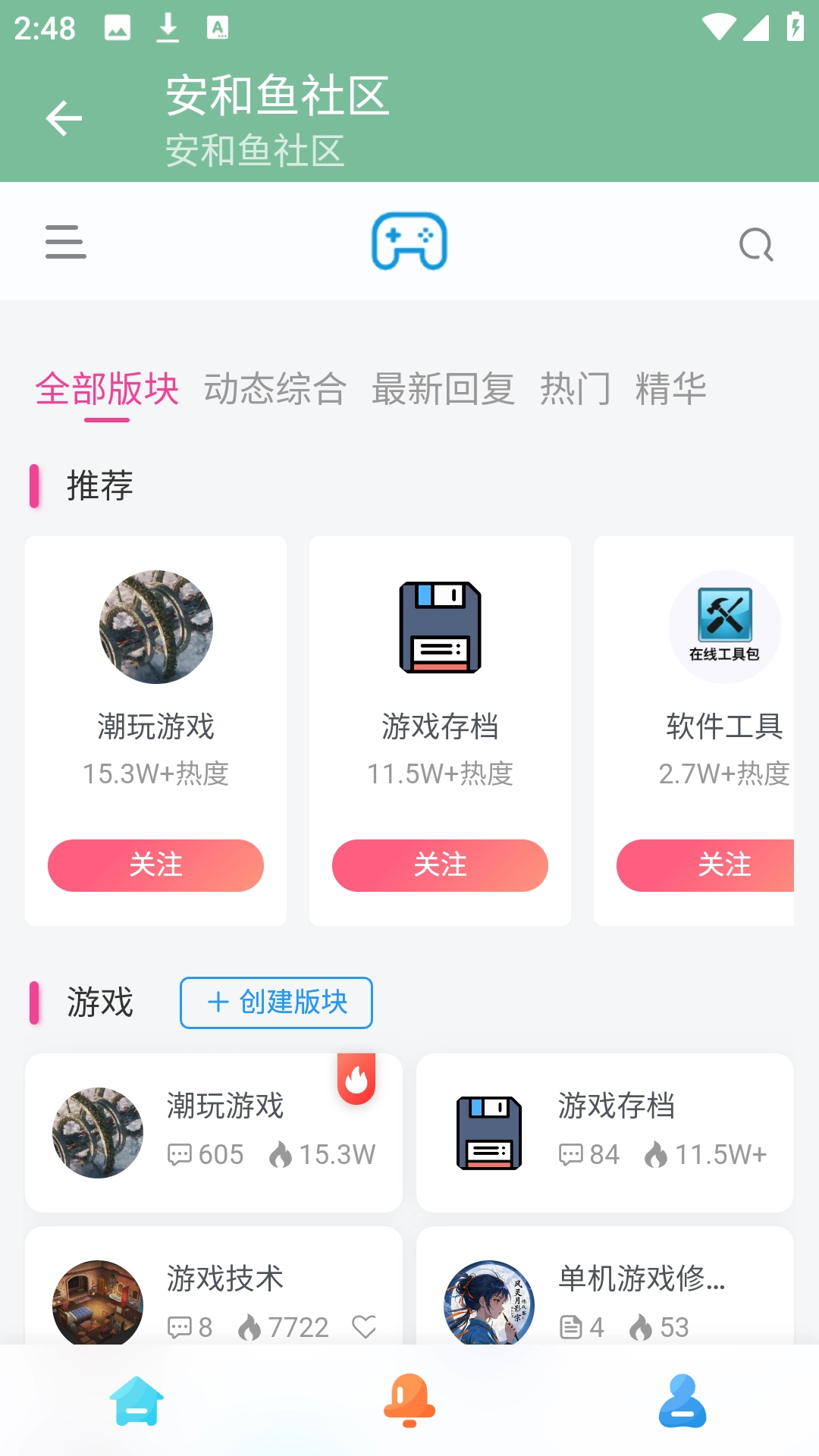Open the hamburger navigation menu
Screen dimensions: 819x1456
point(65,241)
